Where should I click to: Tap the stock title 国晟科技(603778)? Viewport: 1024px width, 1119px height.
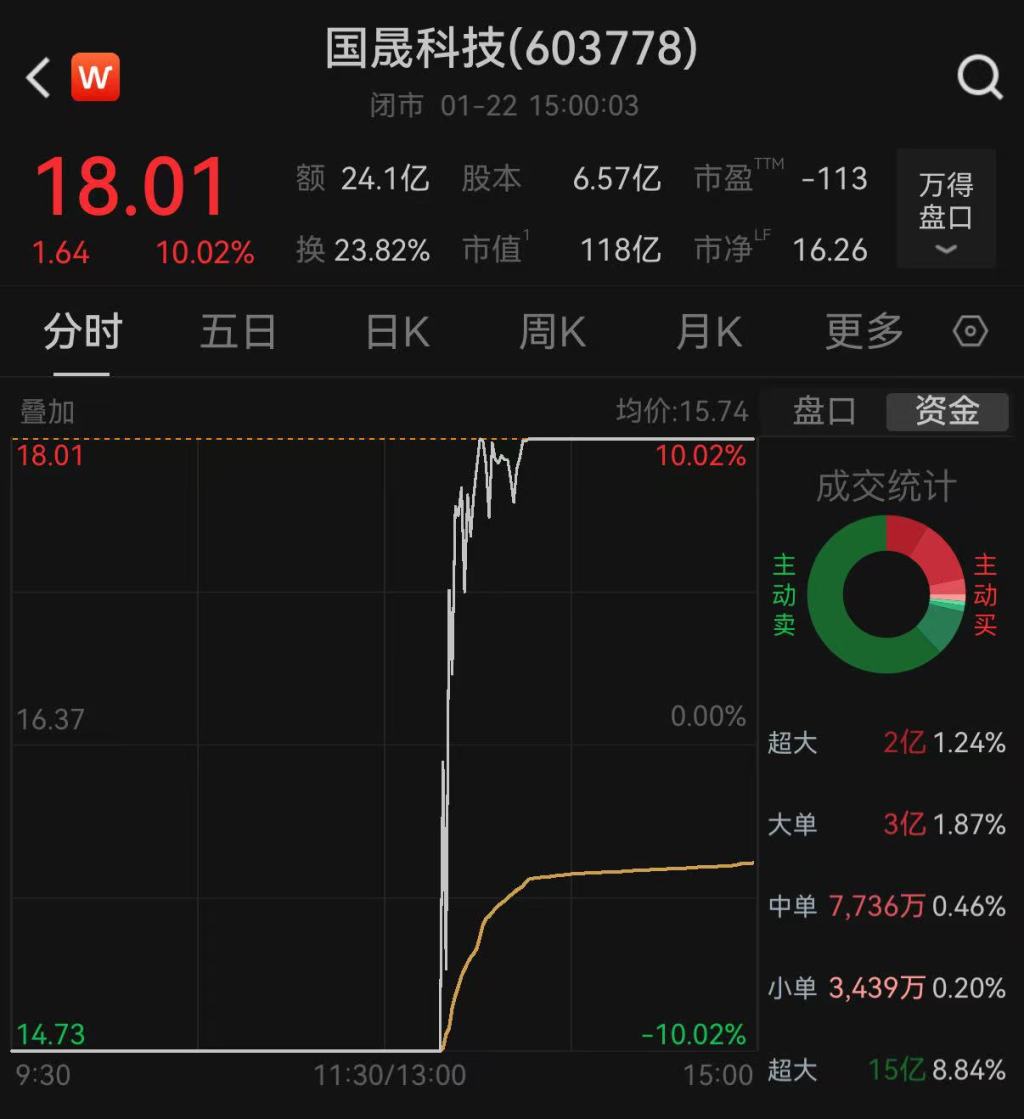[x=512, y=48]
